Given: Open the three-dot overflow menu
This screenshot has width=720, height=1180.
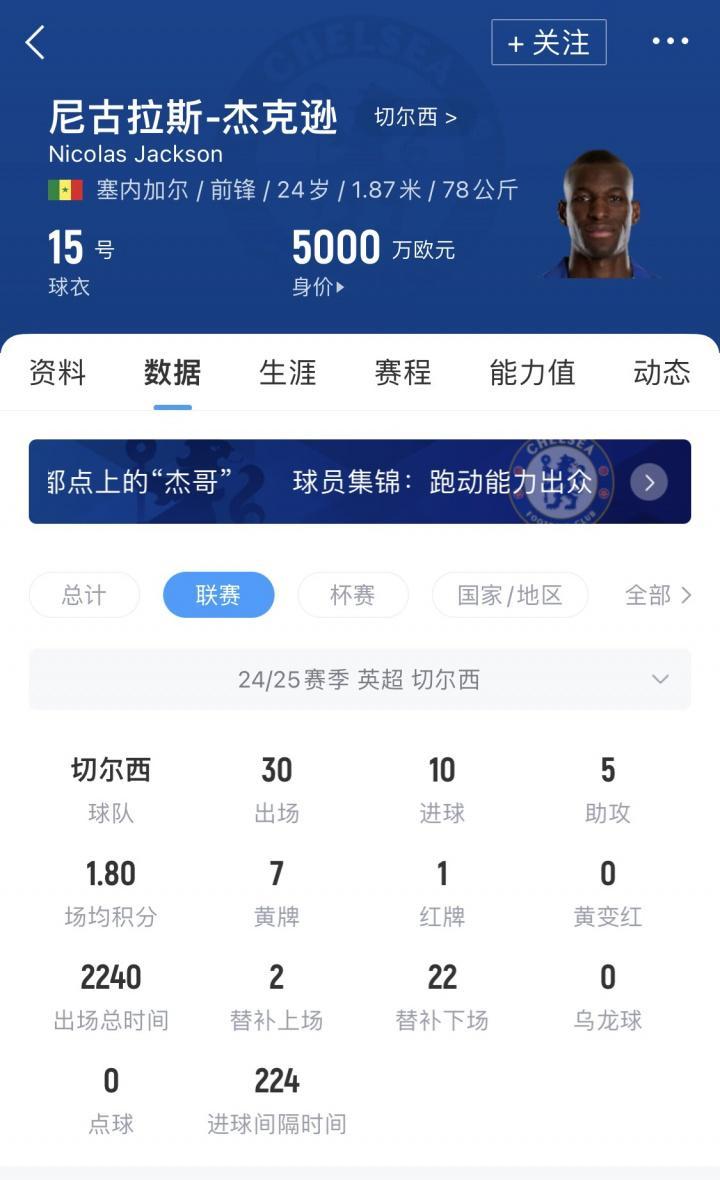Looking at the screenshot, I should (x=670, y=42).
